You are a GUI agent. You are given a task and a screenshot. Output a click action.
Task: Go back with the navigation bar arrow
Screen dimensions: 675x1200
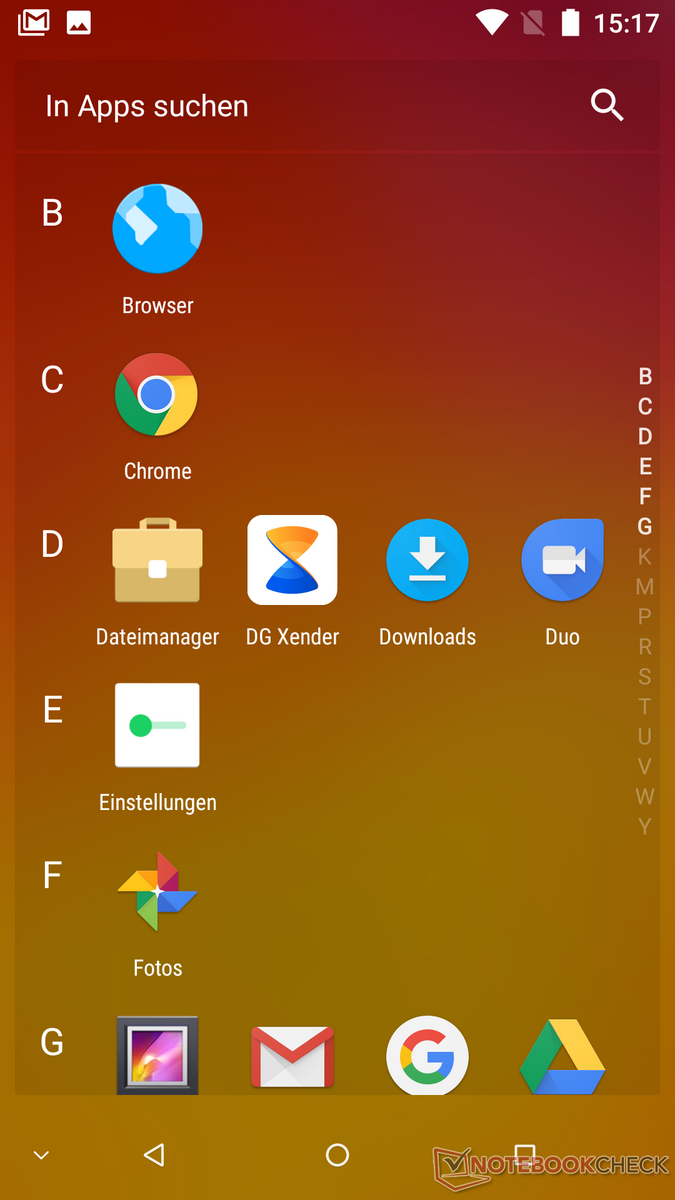pos(153,1155)
